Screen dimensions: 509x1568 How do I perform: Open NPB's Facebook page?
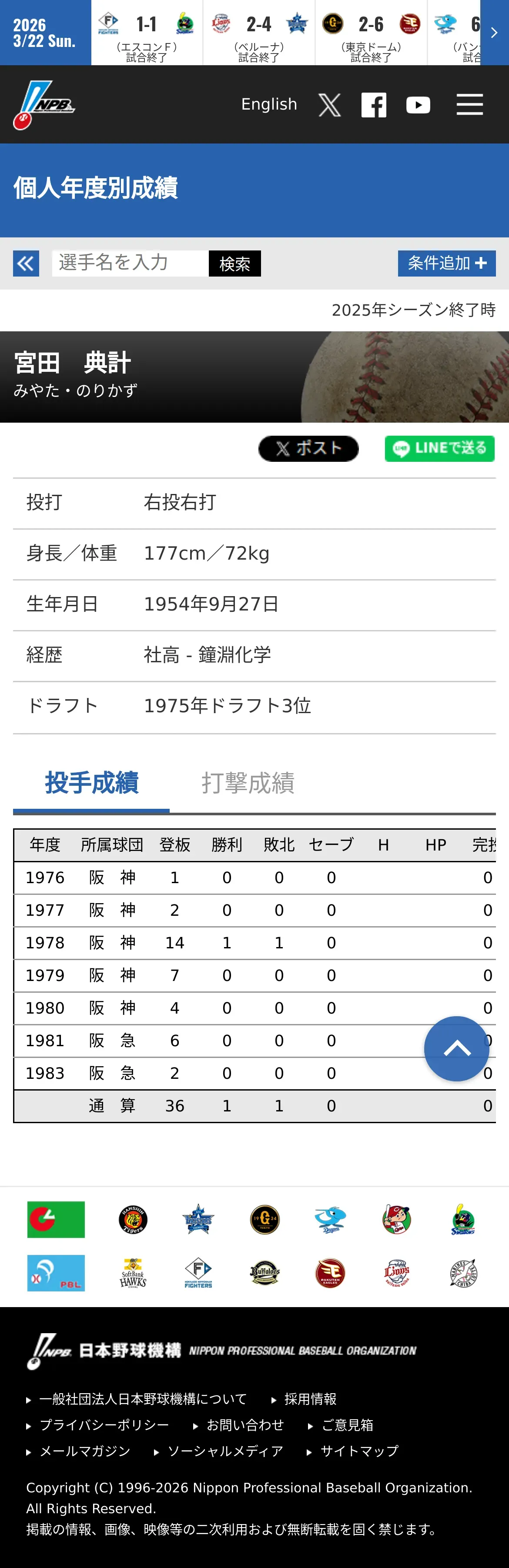point(374,105)
